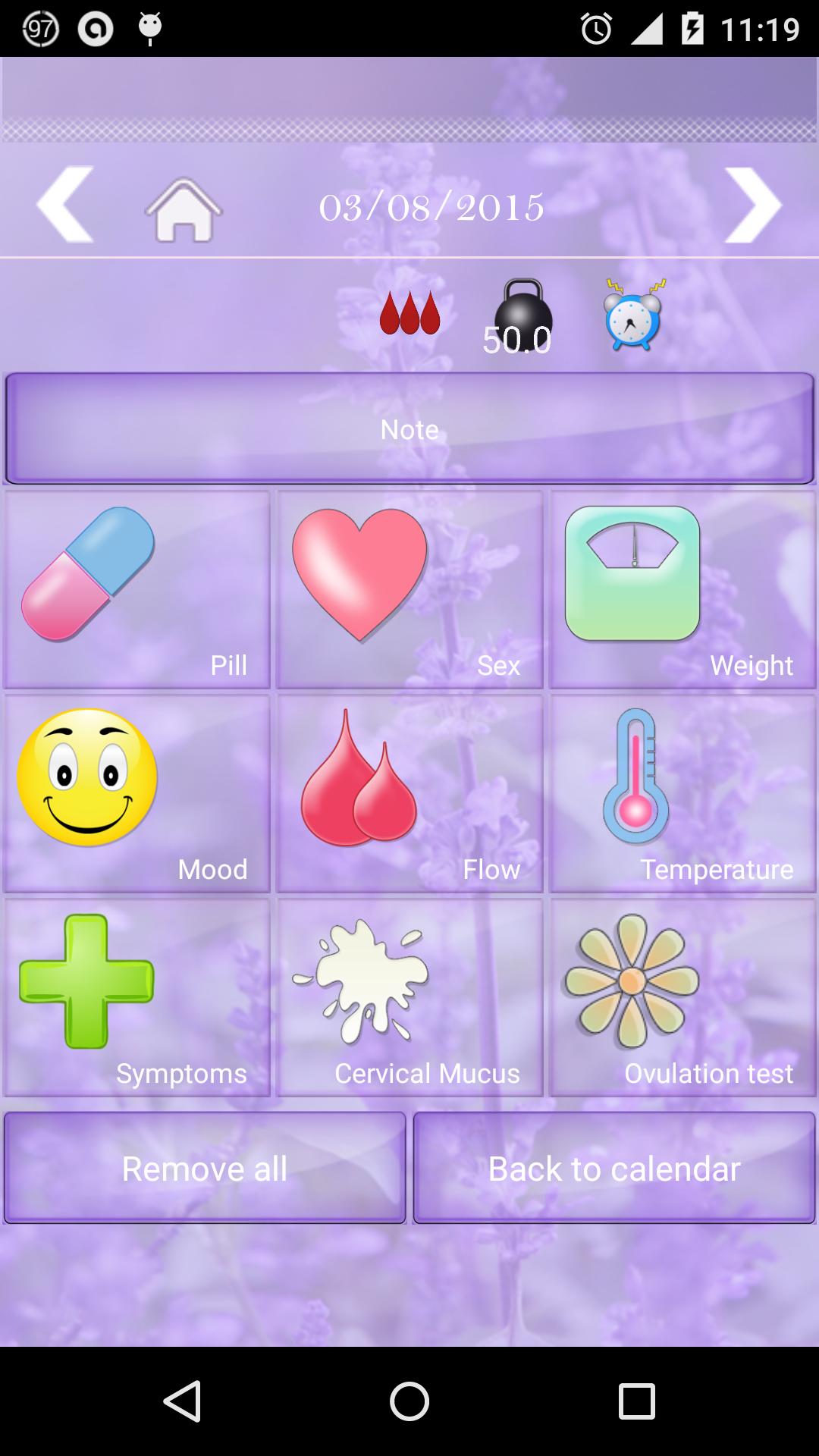Select the Mood tile

tap(137, 793)
